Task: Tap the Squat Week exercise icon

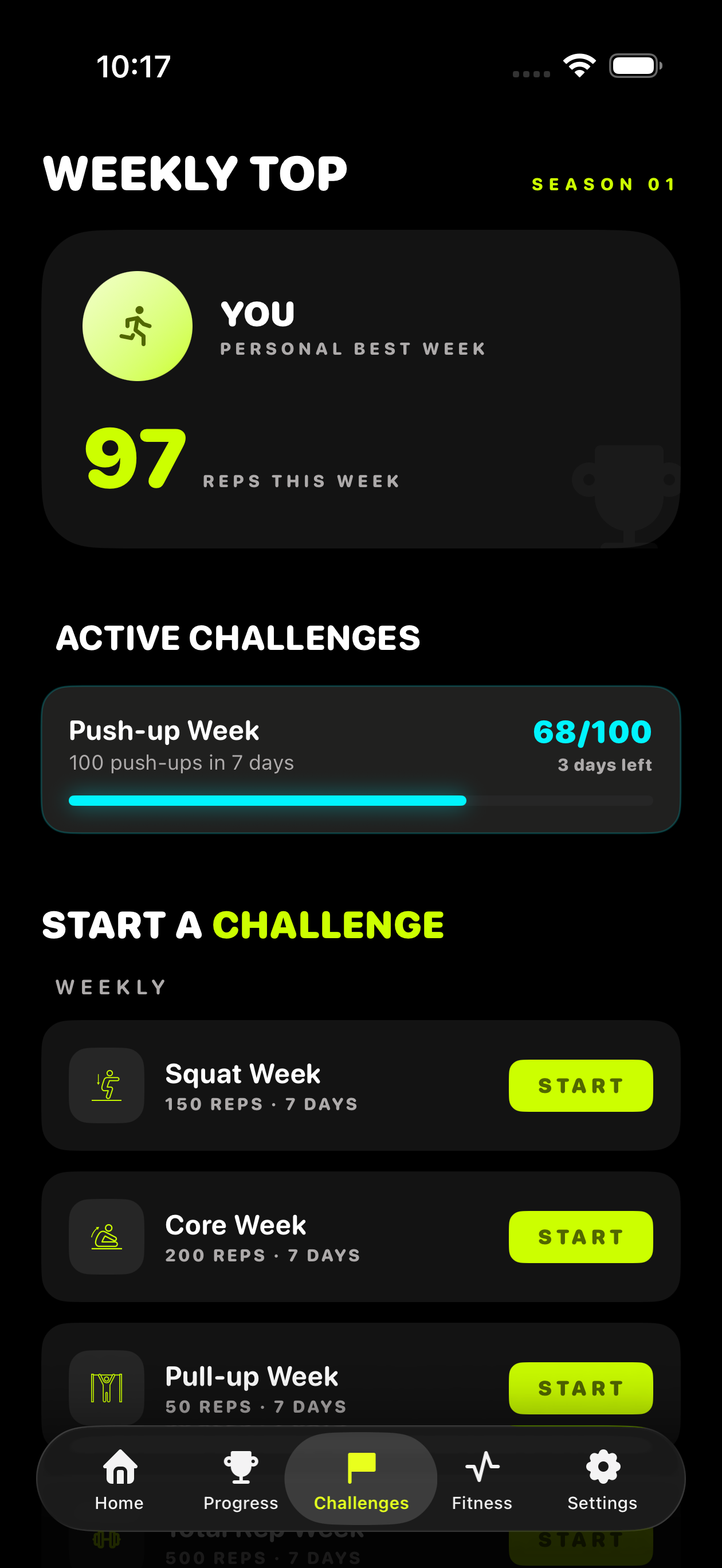Action: pos(106,1086)
